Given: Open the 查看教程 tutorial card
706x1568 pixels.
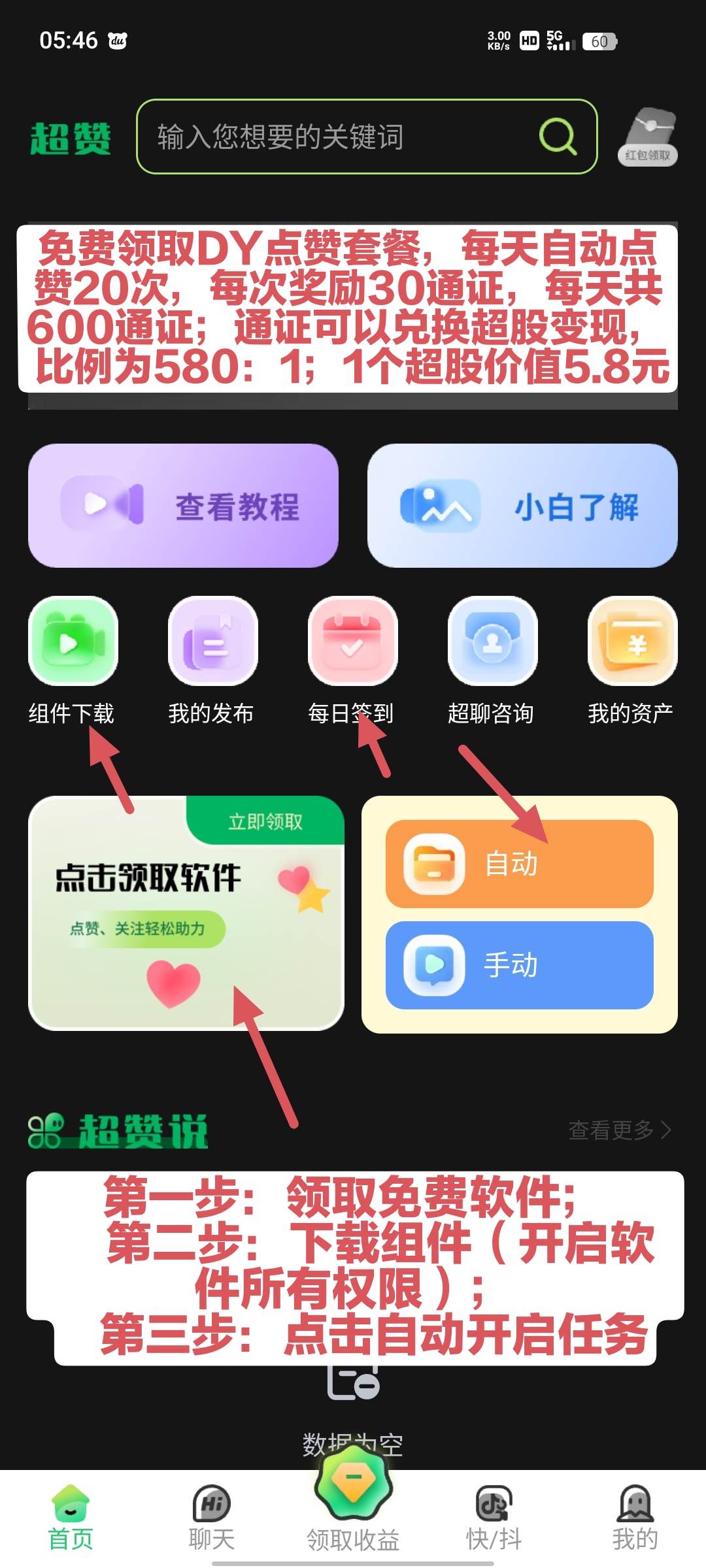Looking at the screenshot, I should tap(183, 506).
